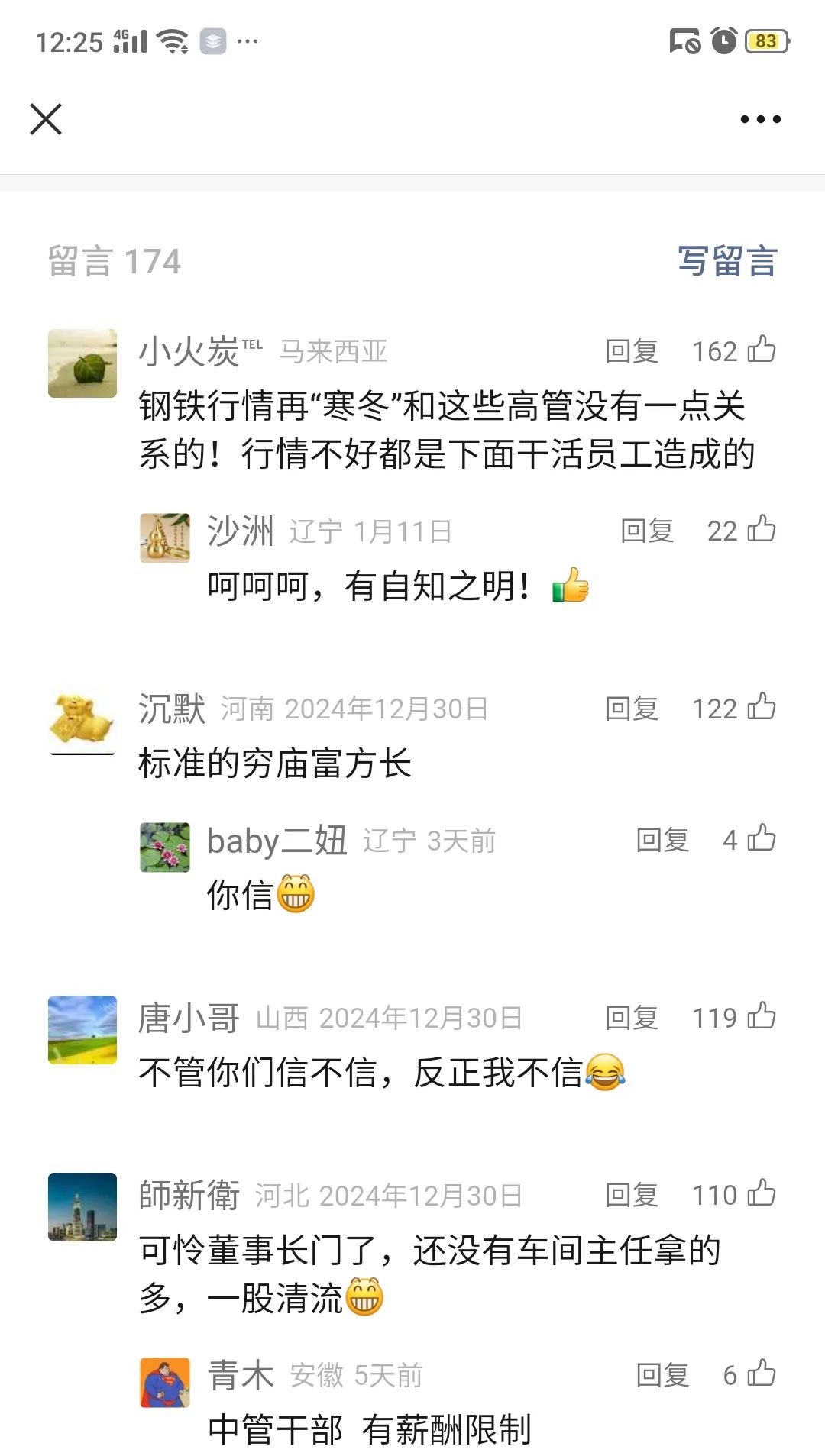This screenshot has width=825, height=1456.
Task: Tap baby二妞's avatar picture
Action: (x=165, y=847)
